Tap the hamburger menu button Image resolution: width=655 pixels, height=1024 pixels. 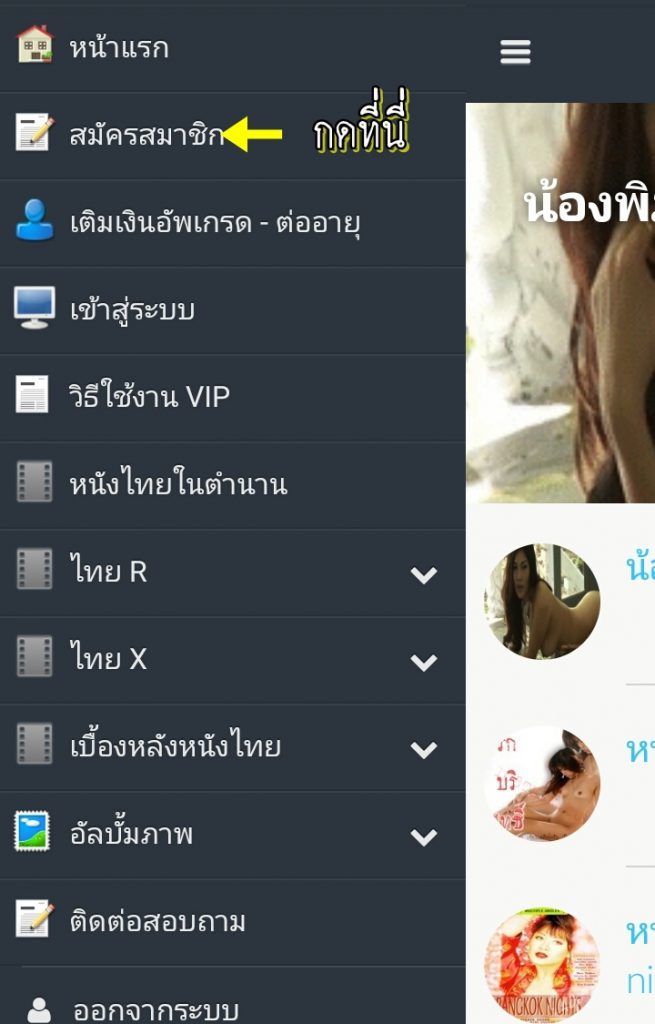point(515,52)
